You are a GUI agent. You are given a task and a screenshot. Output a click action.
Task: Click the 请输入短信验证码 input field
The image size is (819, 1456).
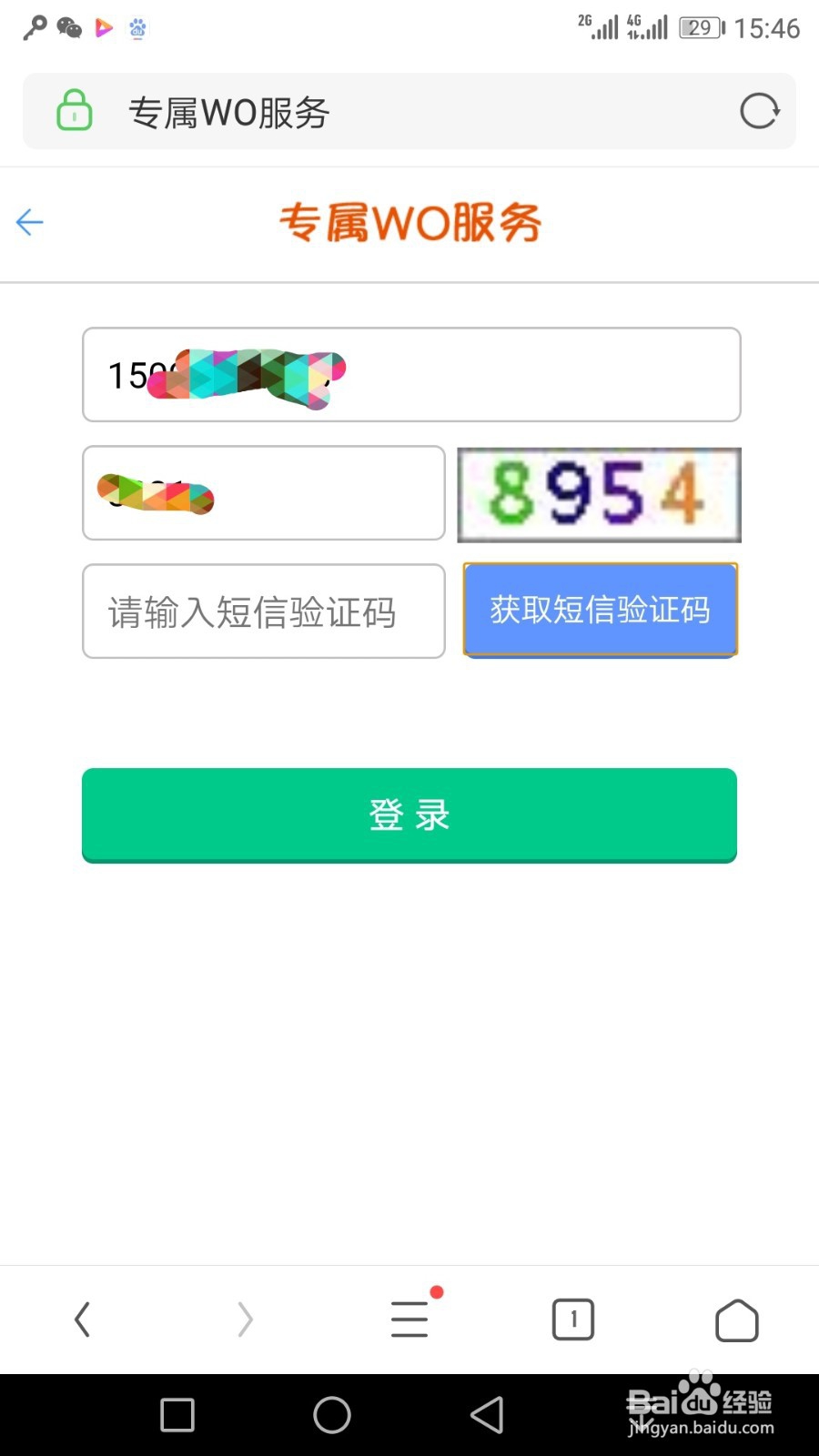(263, 611)
